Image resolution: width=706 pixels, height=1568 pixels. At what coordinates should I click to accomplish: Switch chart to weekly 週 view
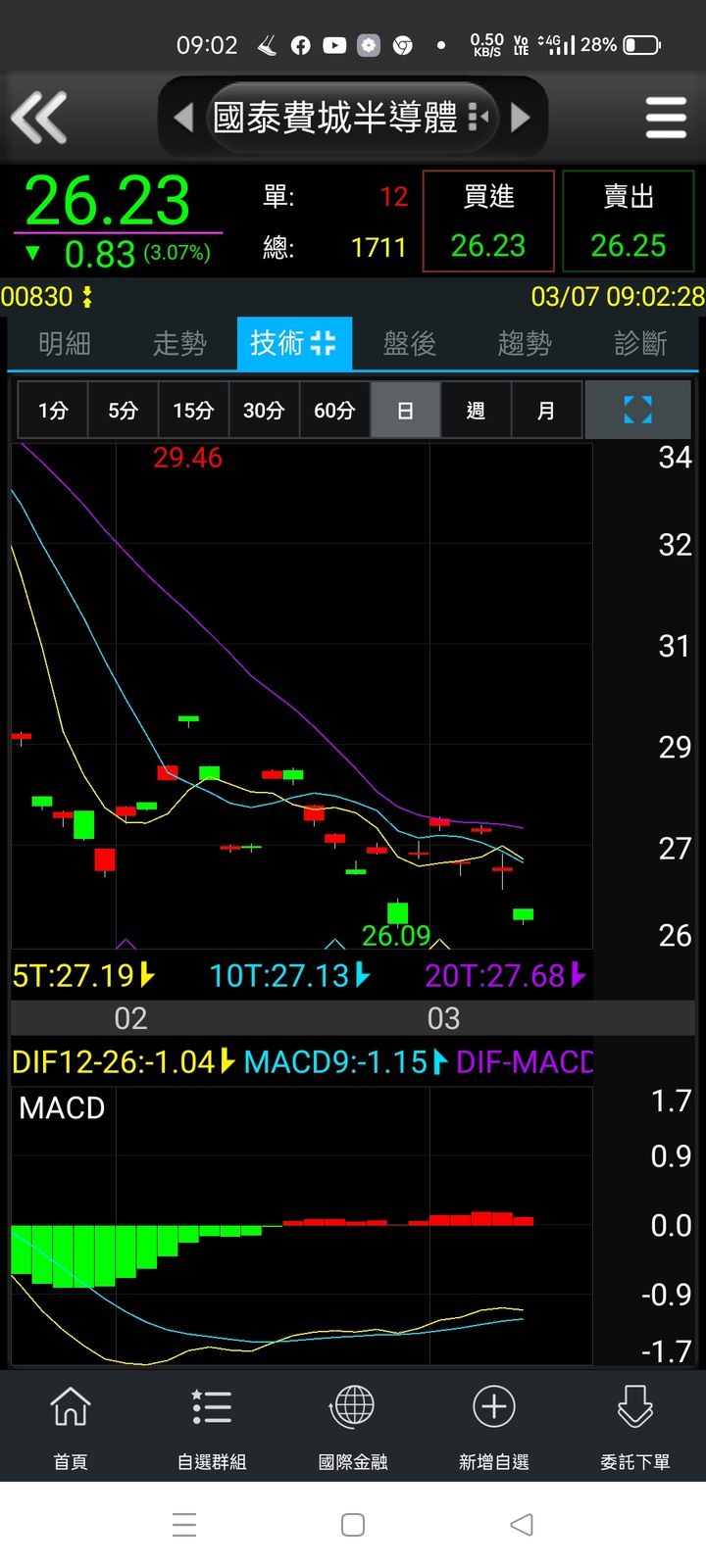click(x=476, y=410)
